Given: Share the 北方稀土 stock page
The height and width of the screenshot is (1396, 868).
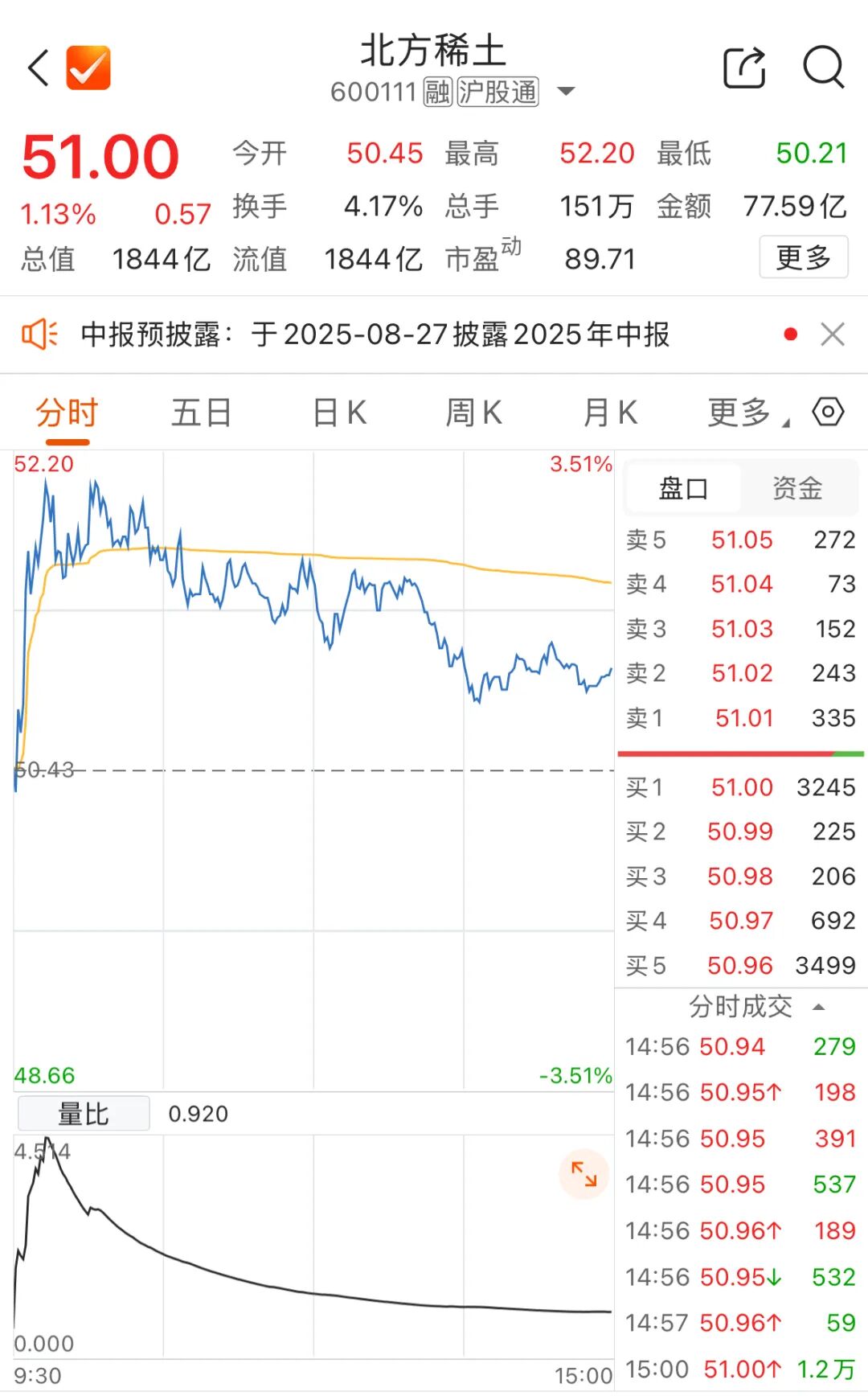Looking at the screenshot, I should [x=744, y=68].
